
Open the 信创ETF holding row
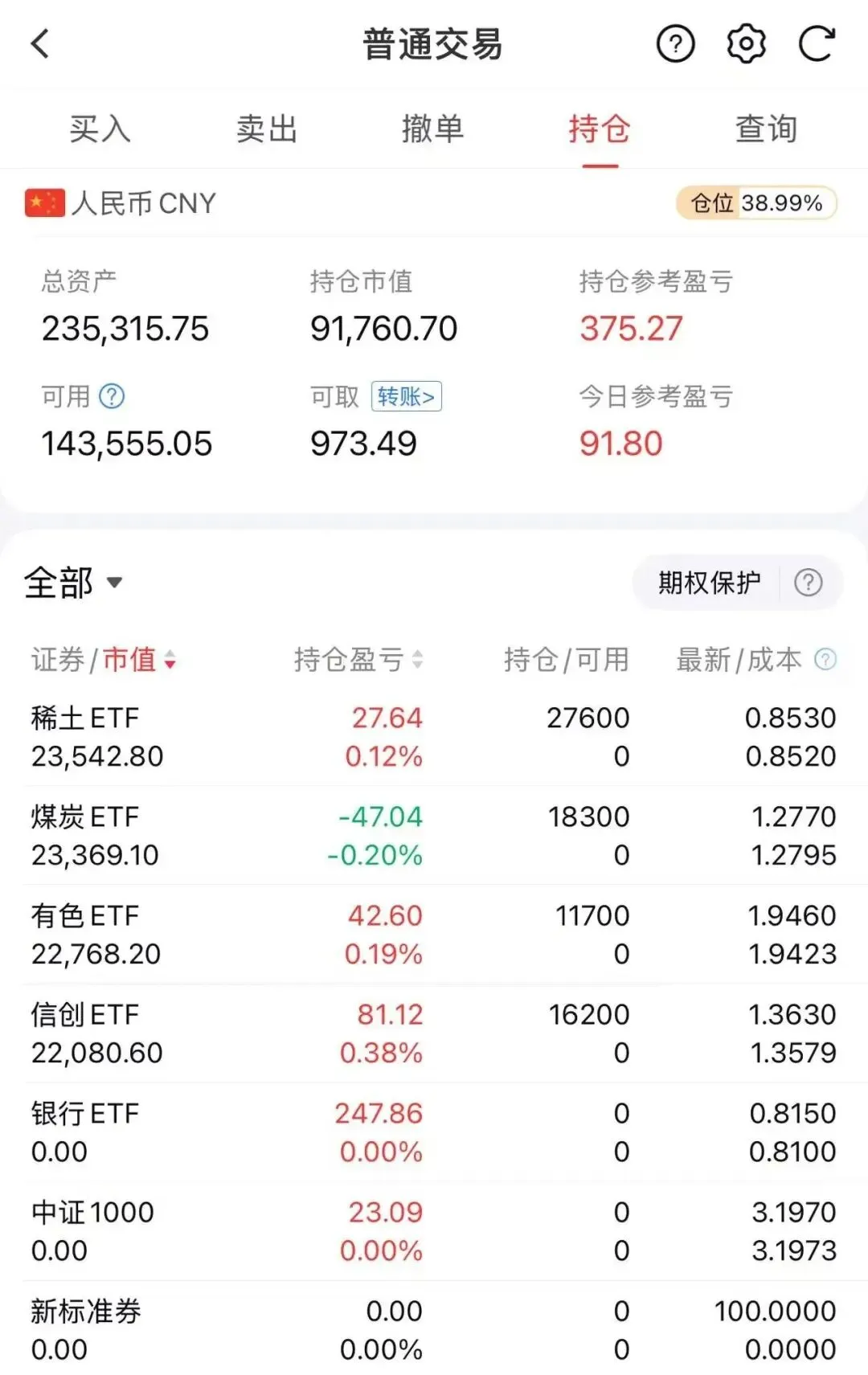coord(434,1033)
